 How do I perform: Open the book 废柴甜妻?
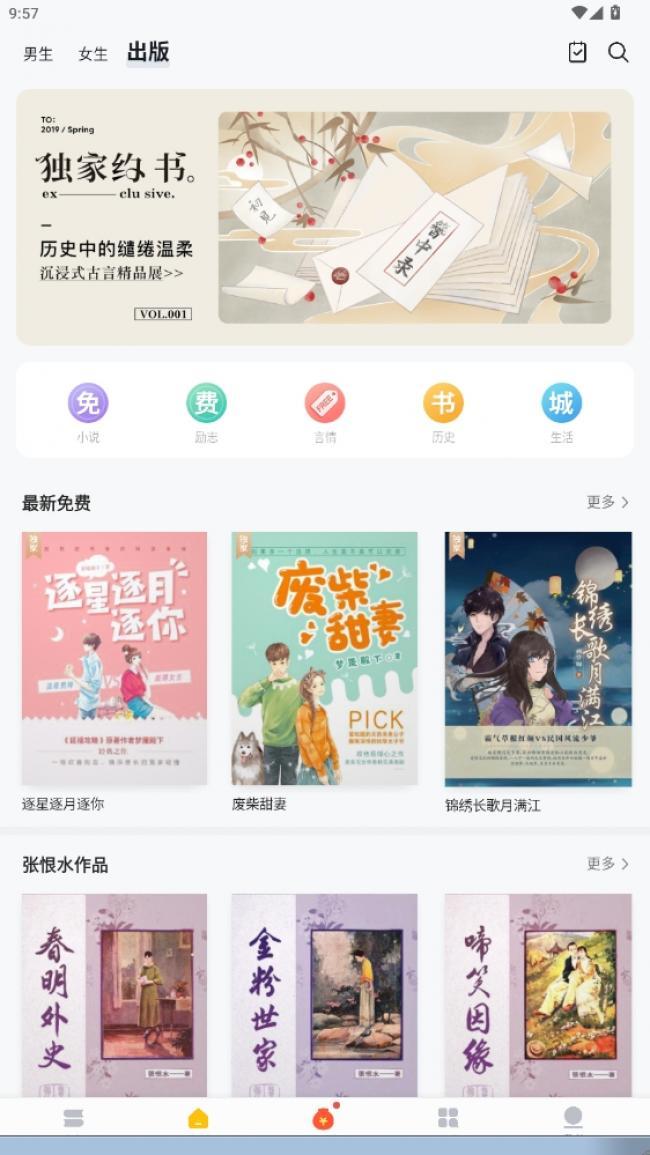click(324, 658)
